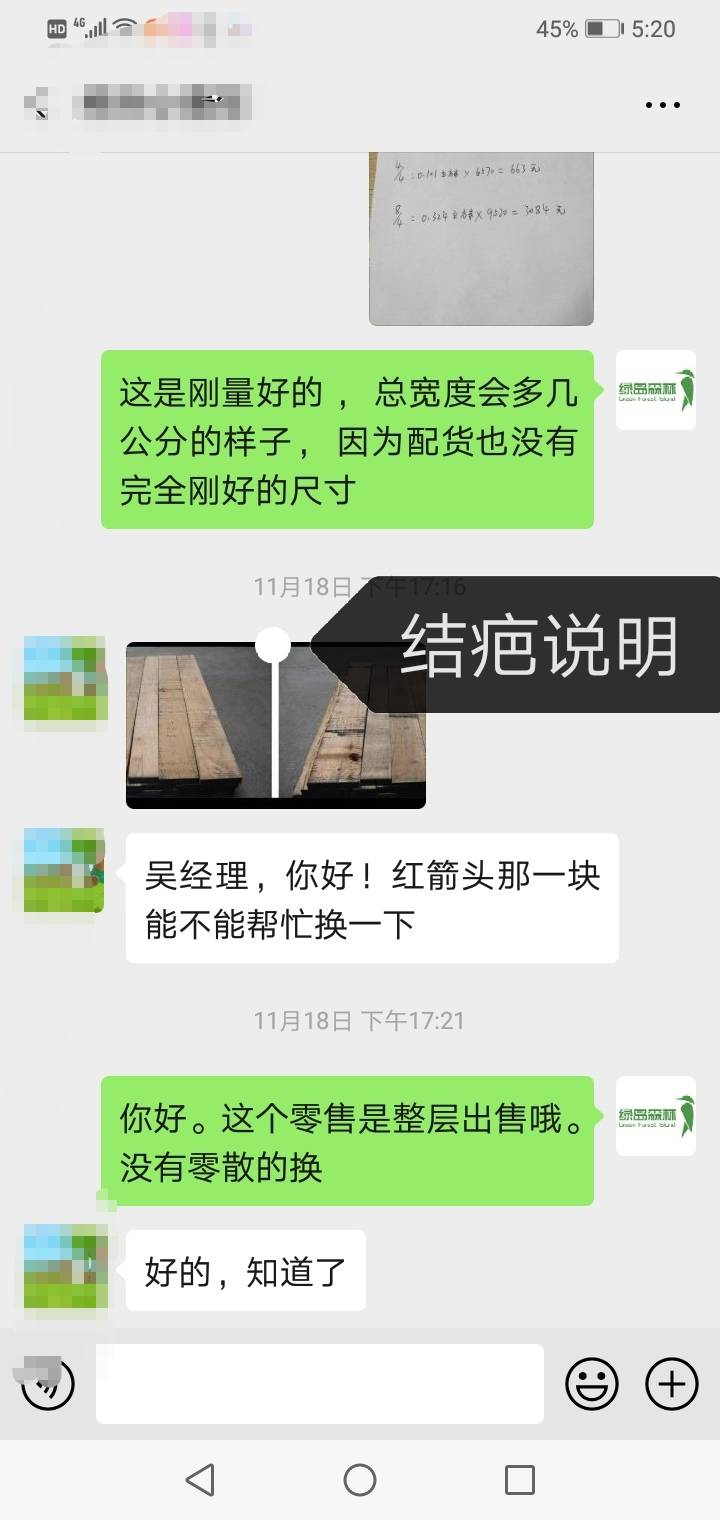Open the chat's three-dot overflow menu
Viewport: 720px width, 1520px height.
tap(662, 104)
